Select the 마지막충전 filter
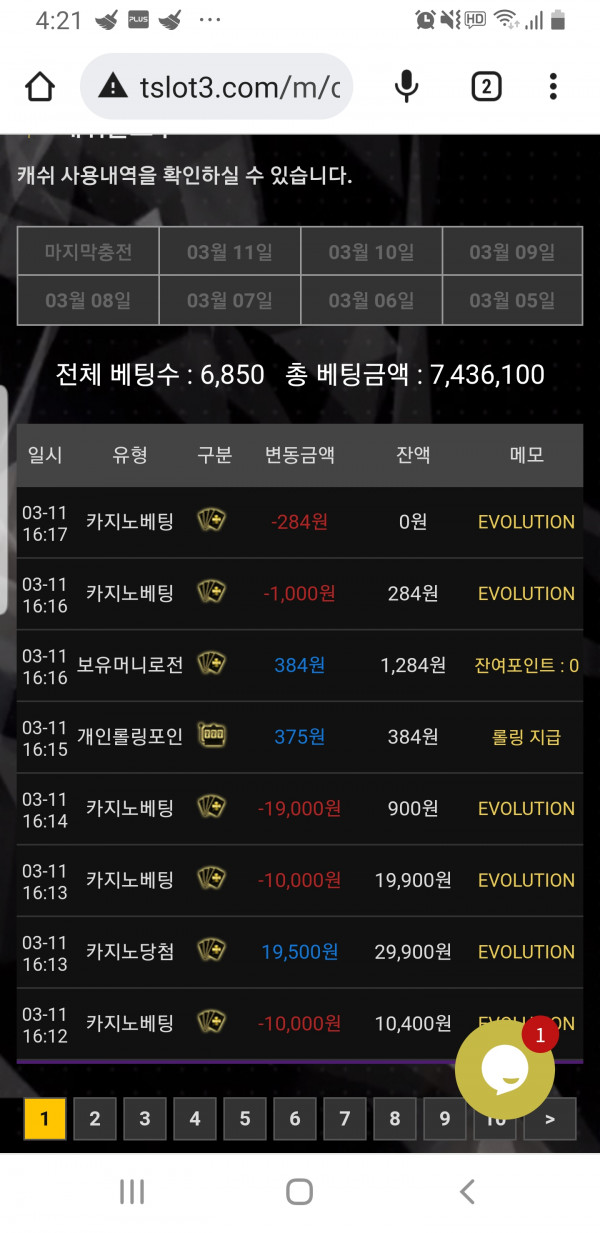This screenshot has height=1233, width=600. (88, 252)
